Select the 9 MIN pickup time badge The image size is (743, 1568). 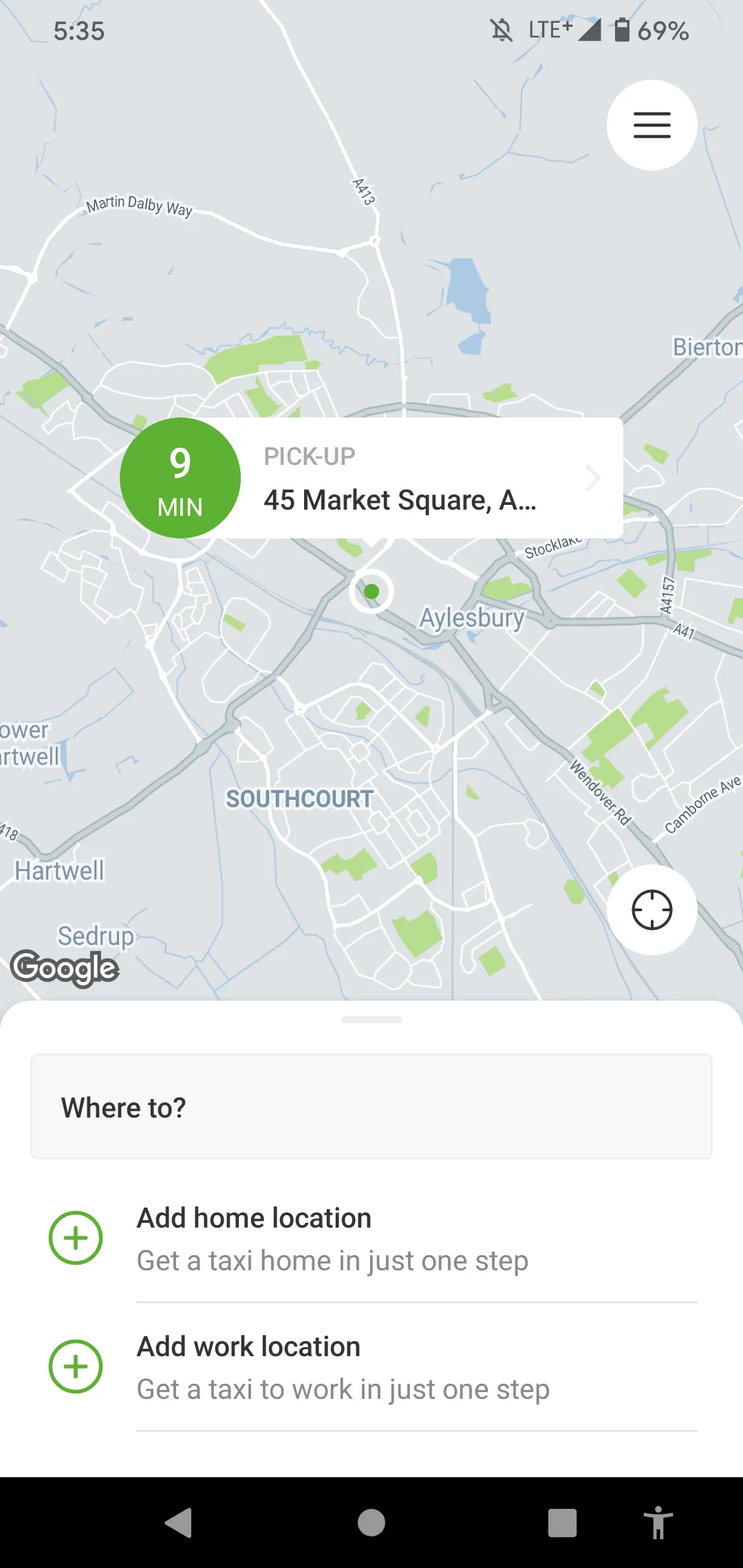[x=180, y=478]
